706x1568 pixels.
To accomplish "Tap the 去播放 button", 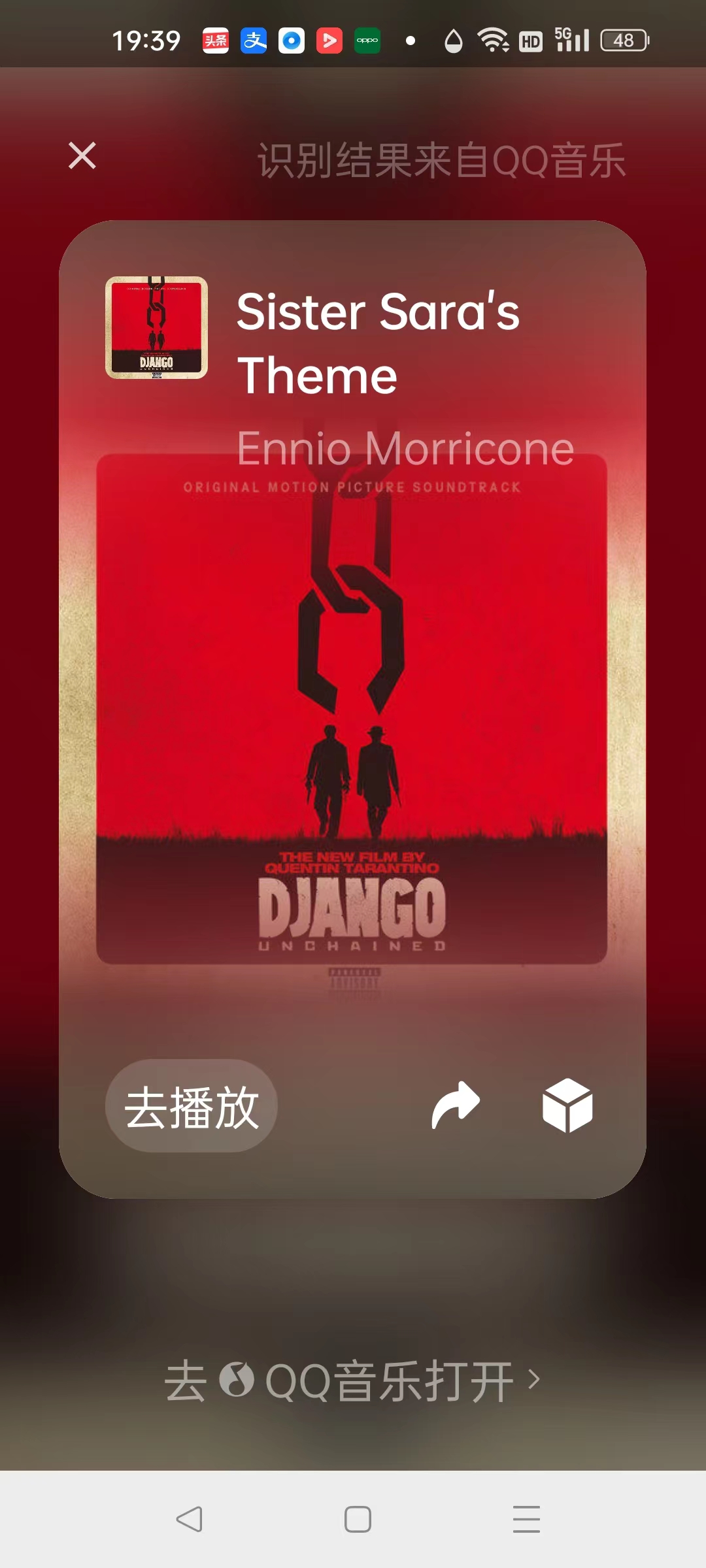I will [192, 1105].
